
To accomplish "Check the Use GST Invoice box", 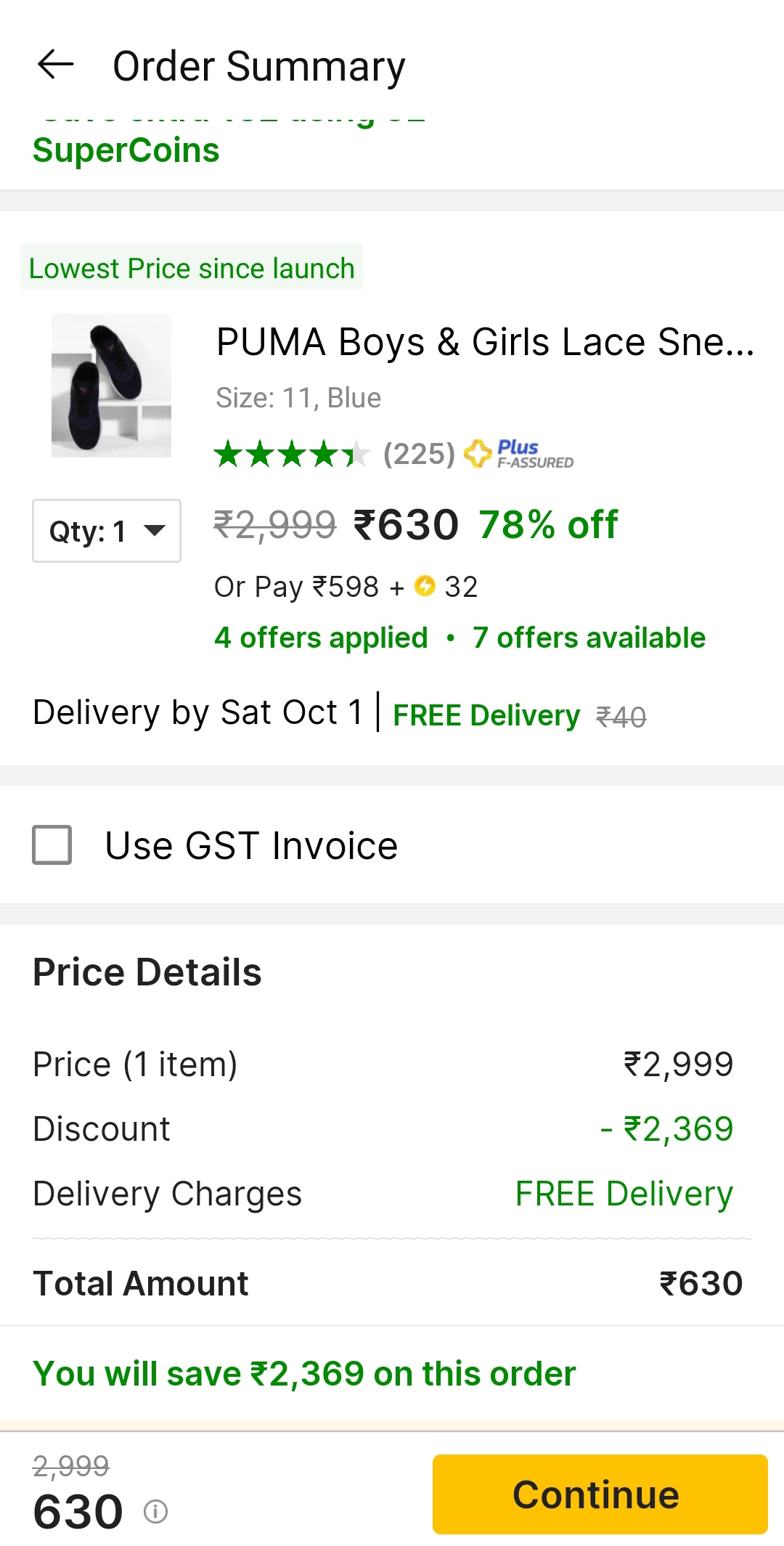I will coord(52,845).
